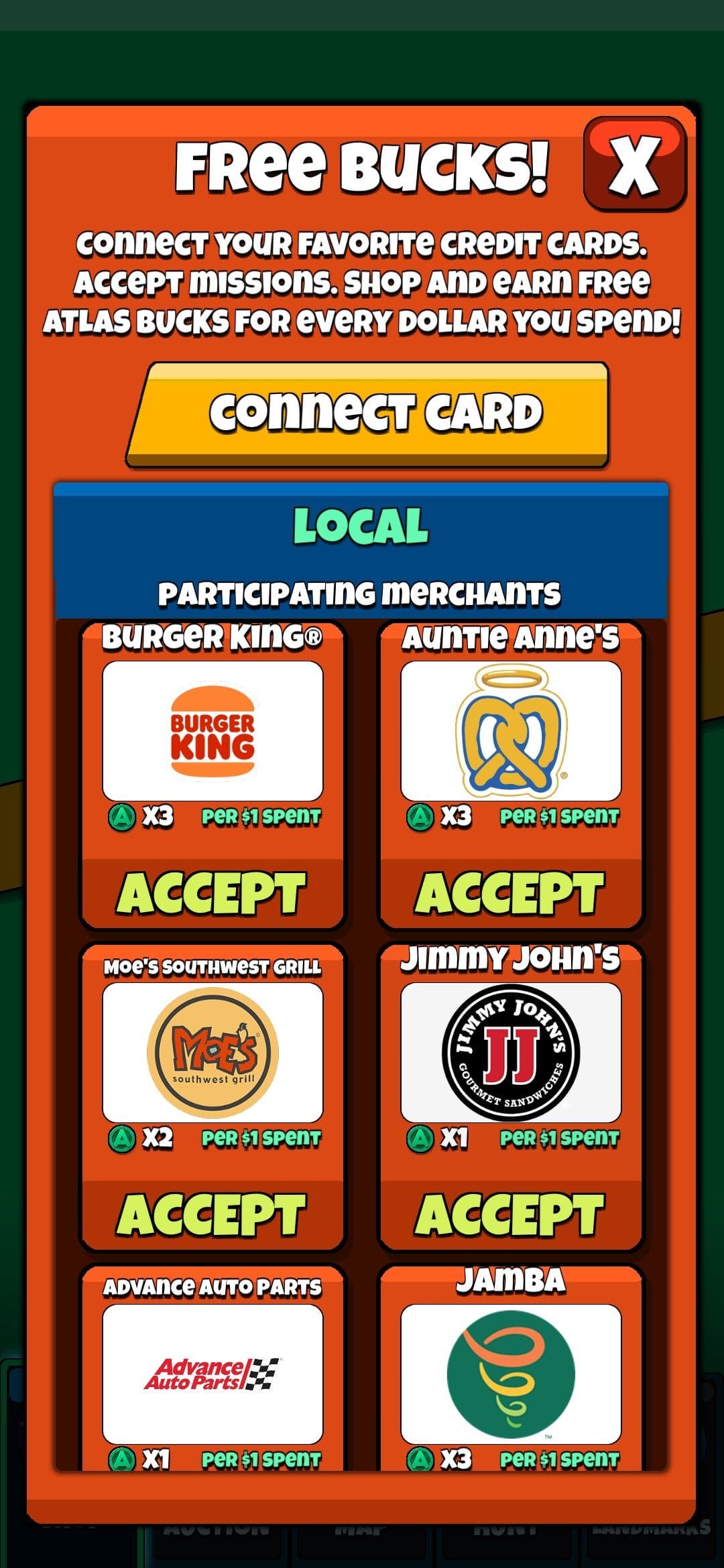Accept the Burger King mission

(x=212, y=893)
